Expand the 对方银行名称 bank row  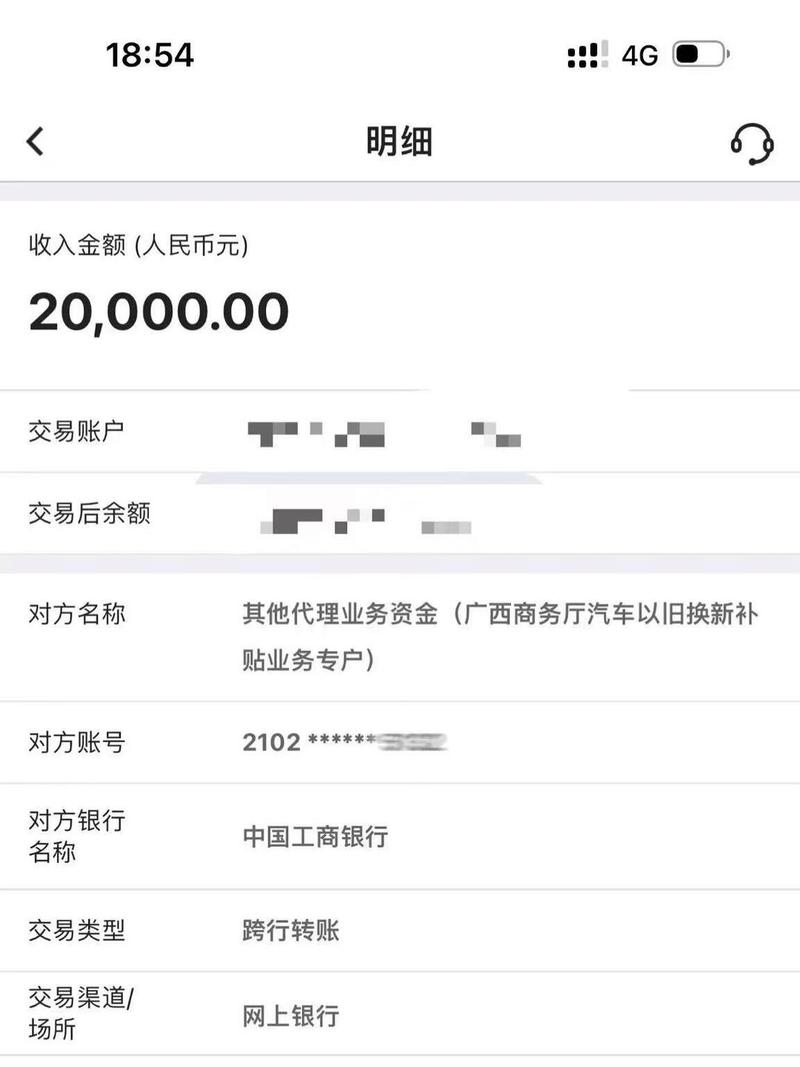coord(400,834)
